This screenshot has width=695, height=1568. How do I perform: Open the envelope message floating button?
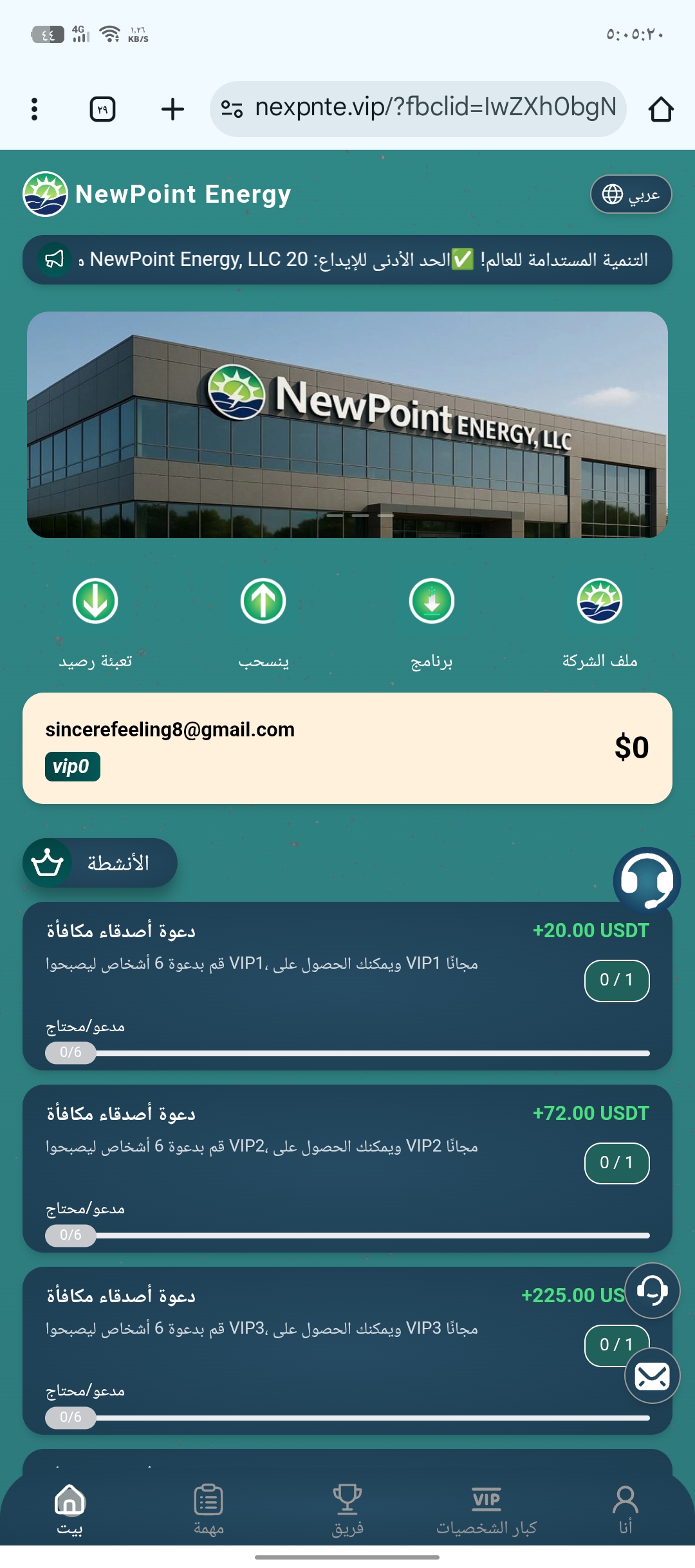pyautogui.click(x=652, y=1376)
